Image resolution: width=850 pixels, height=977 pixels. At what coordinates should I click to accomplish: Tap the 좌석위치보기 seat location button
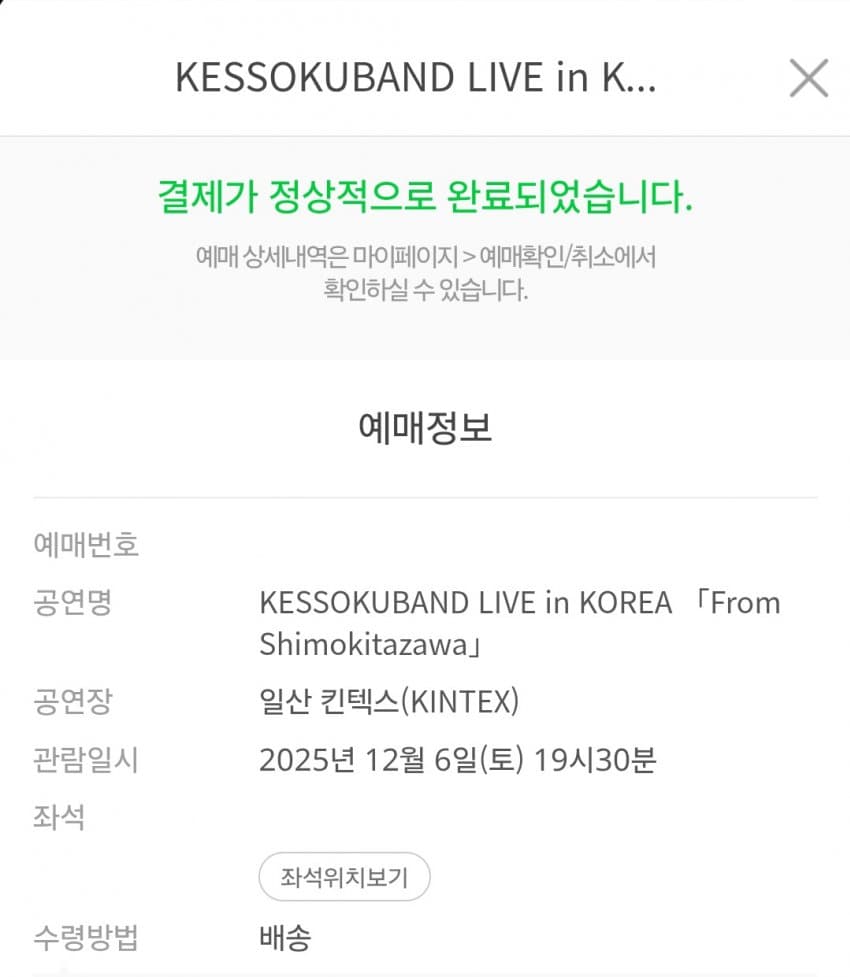click(344, 878)
